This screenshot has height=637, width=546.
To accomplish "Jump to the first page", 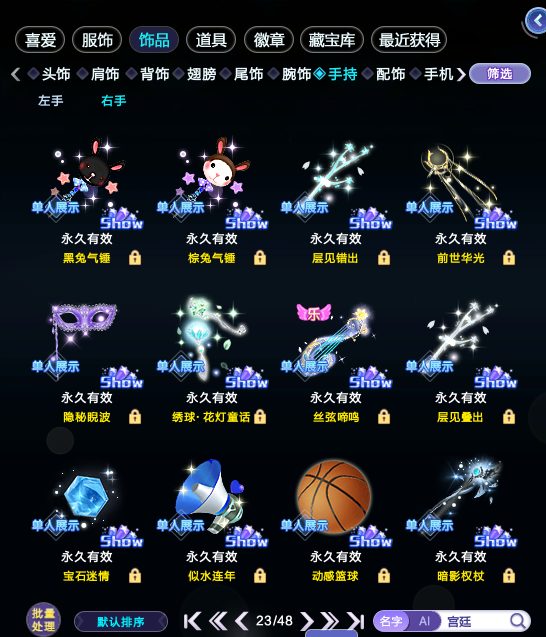I will [192, 621].
